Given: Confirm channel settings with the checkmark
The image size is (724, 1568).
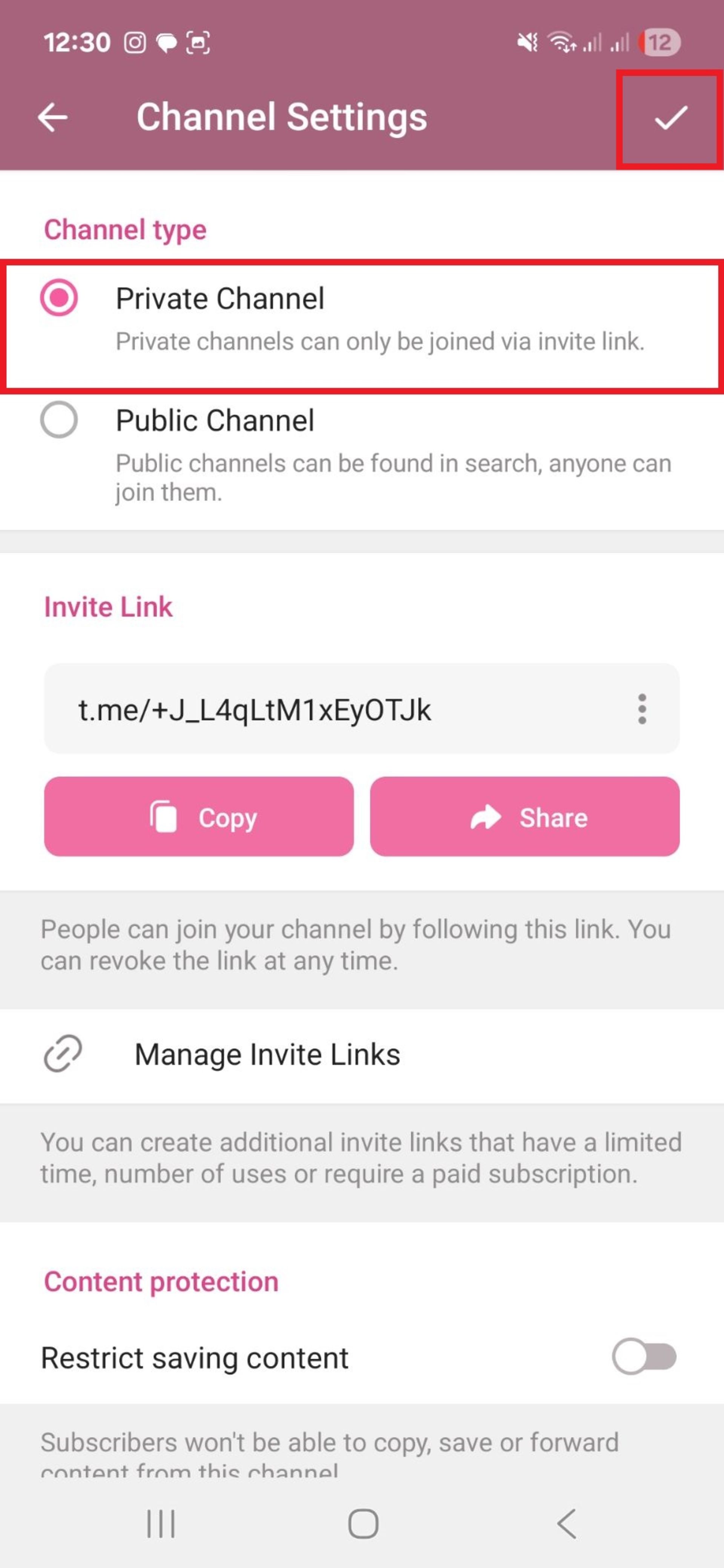Looking at the screenshot, I should coord(670,118).
